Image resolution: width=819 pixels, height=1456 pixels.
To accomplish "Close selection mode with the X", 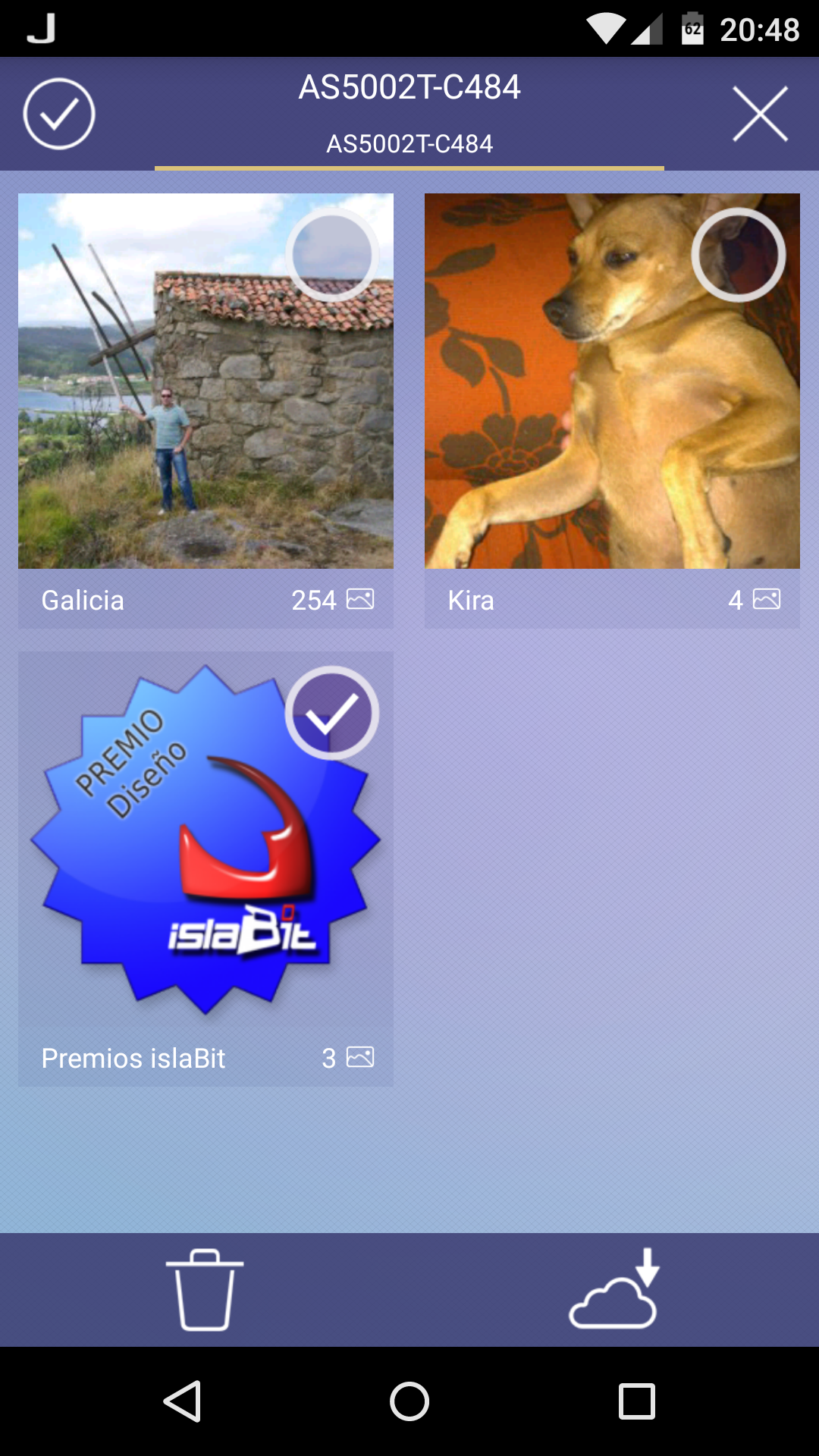I will 760,114.
